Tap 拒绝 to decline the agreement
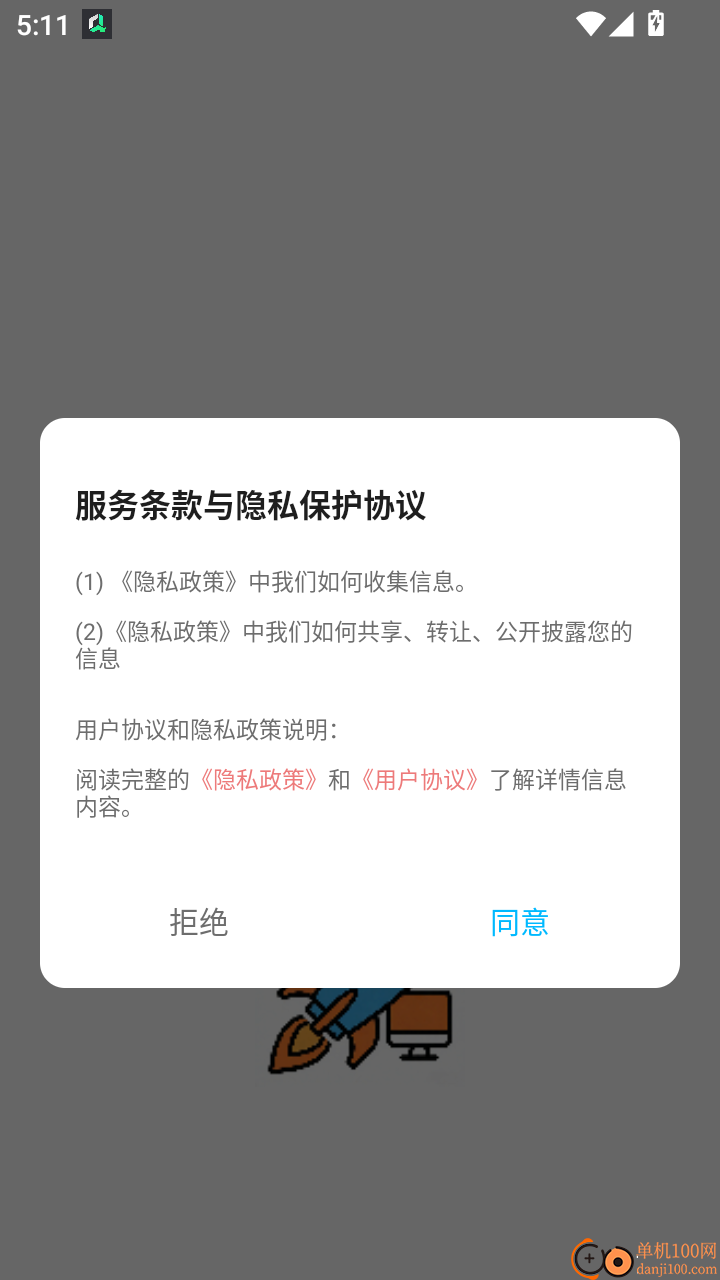Viewport: 720px width, 1280px height. point(198,923)
